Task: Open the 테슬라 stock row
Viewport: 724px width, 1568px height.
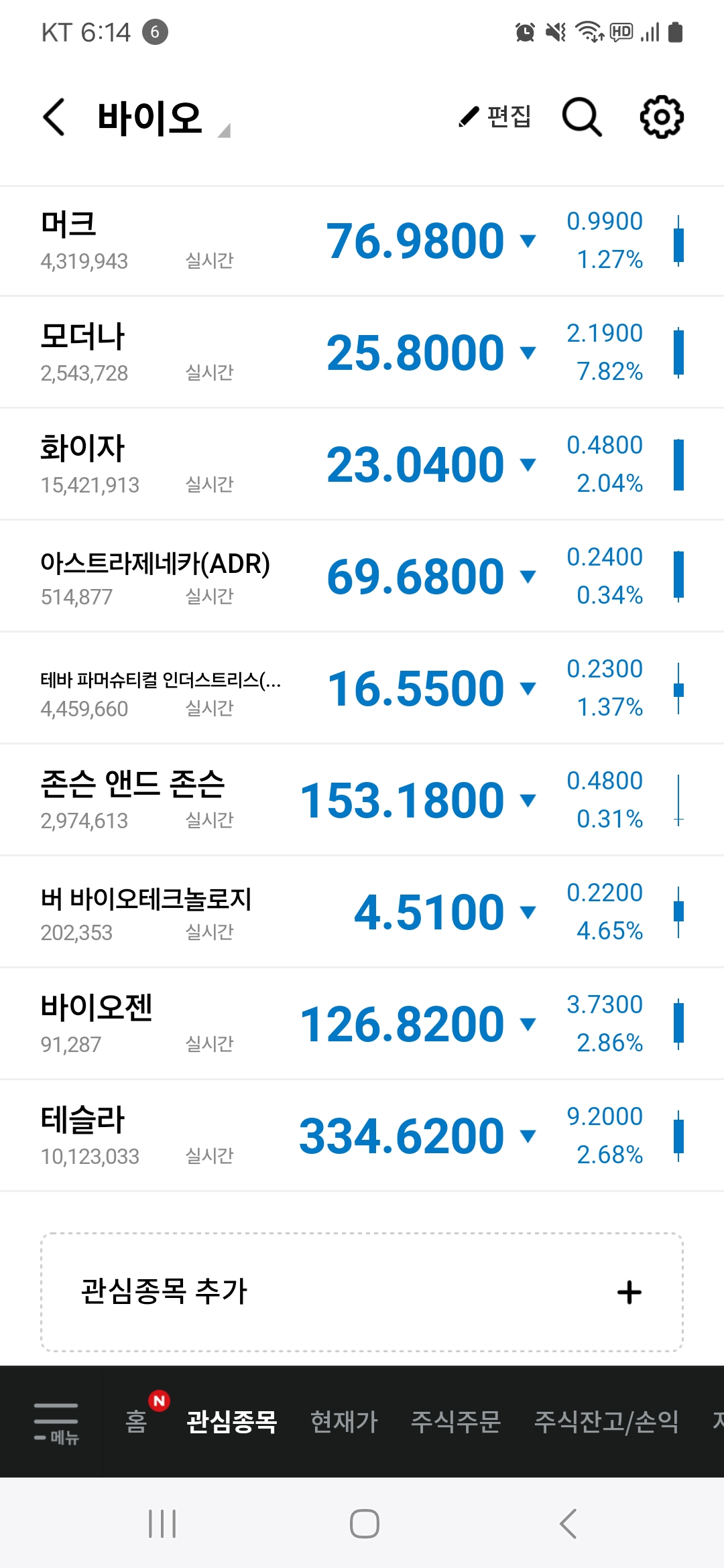Action: tap(362, 1136)
